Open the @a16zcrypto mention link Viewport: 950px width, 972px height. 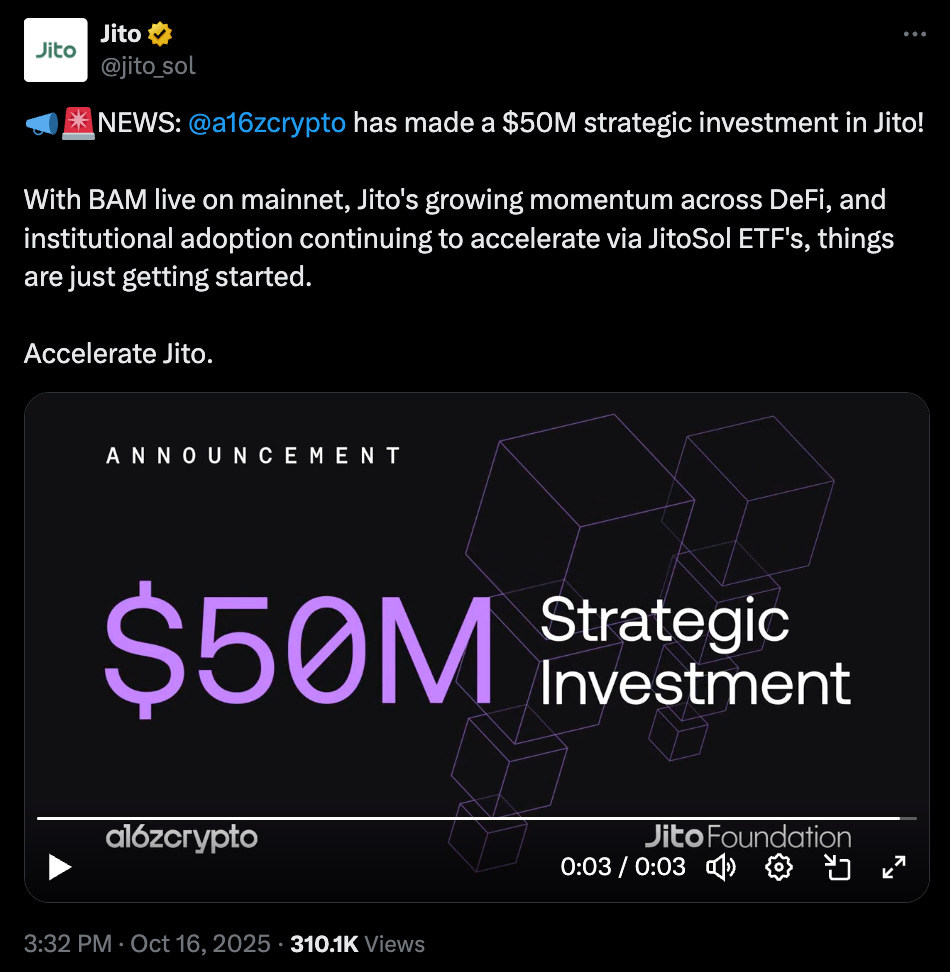click(267, 123)
